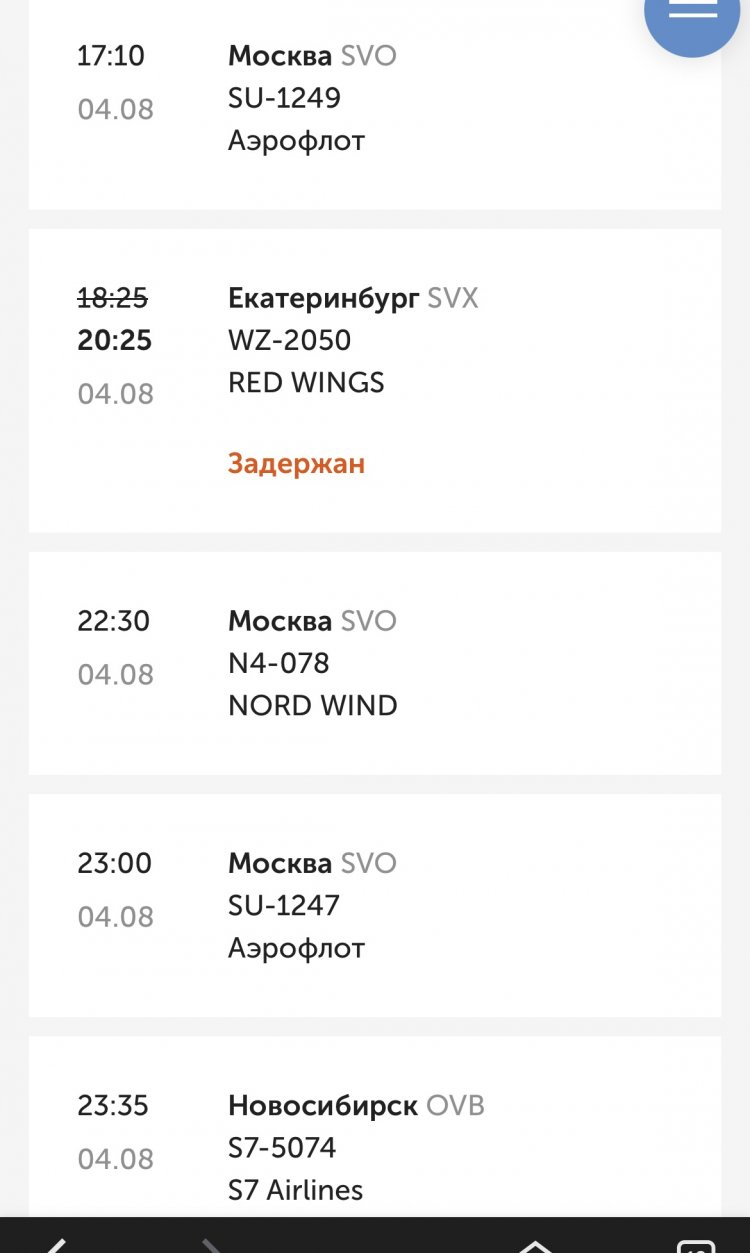
Task: View NORD WIND flight N4-078 details
Action: click(375, 663)
